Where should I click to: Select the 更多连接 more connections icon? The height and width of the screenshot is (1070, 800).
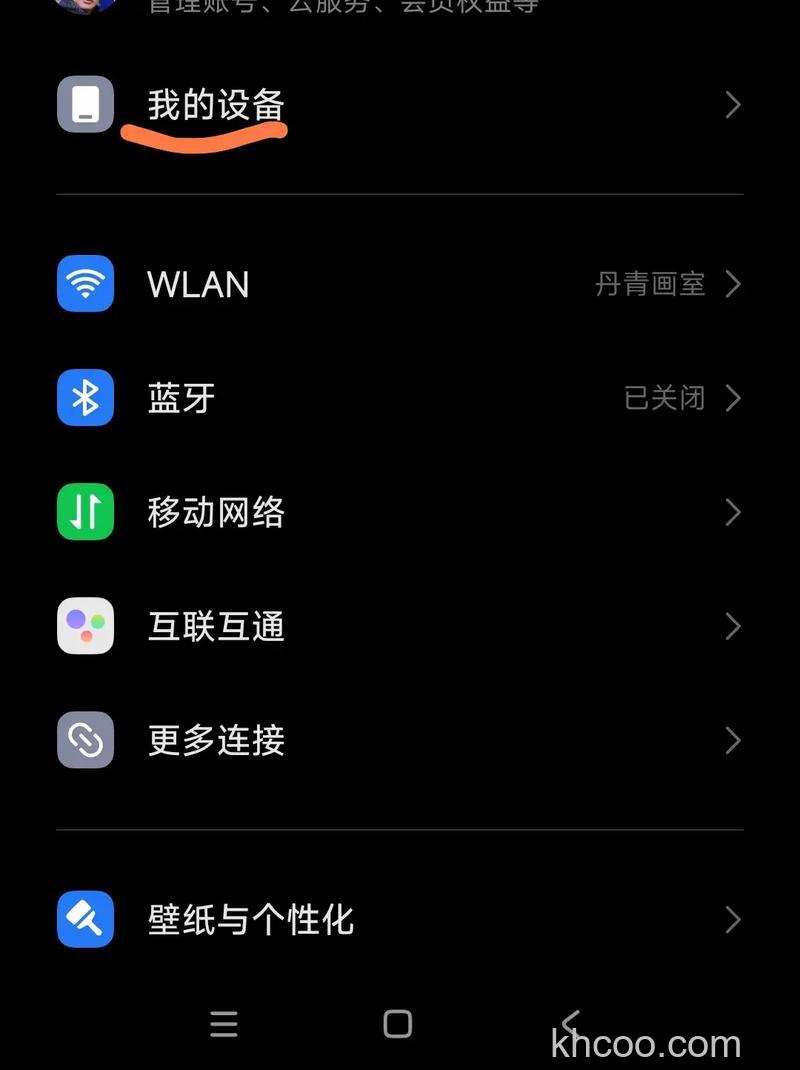point(85,740)
